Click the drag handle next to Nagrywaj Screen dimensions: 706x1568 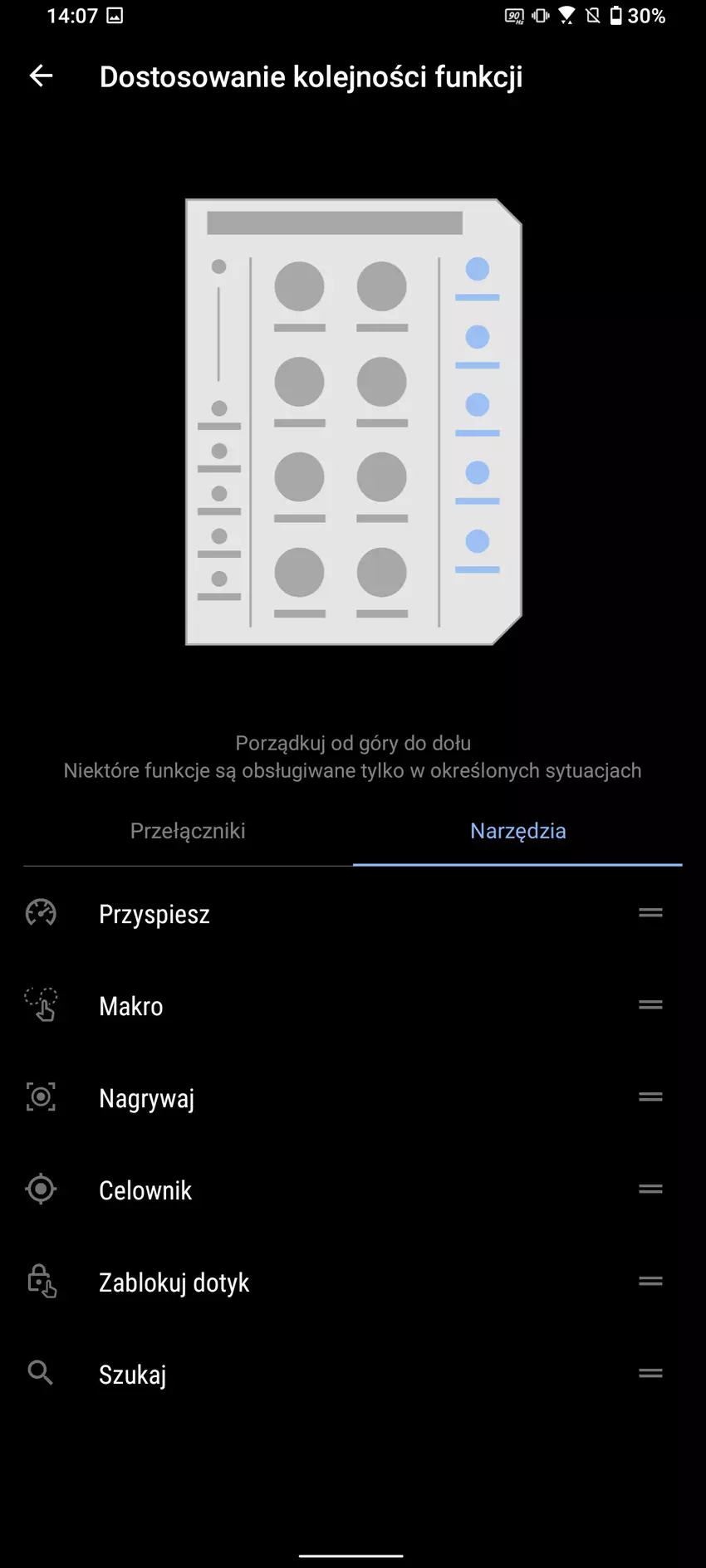(650, 1097)
